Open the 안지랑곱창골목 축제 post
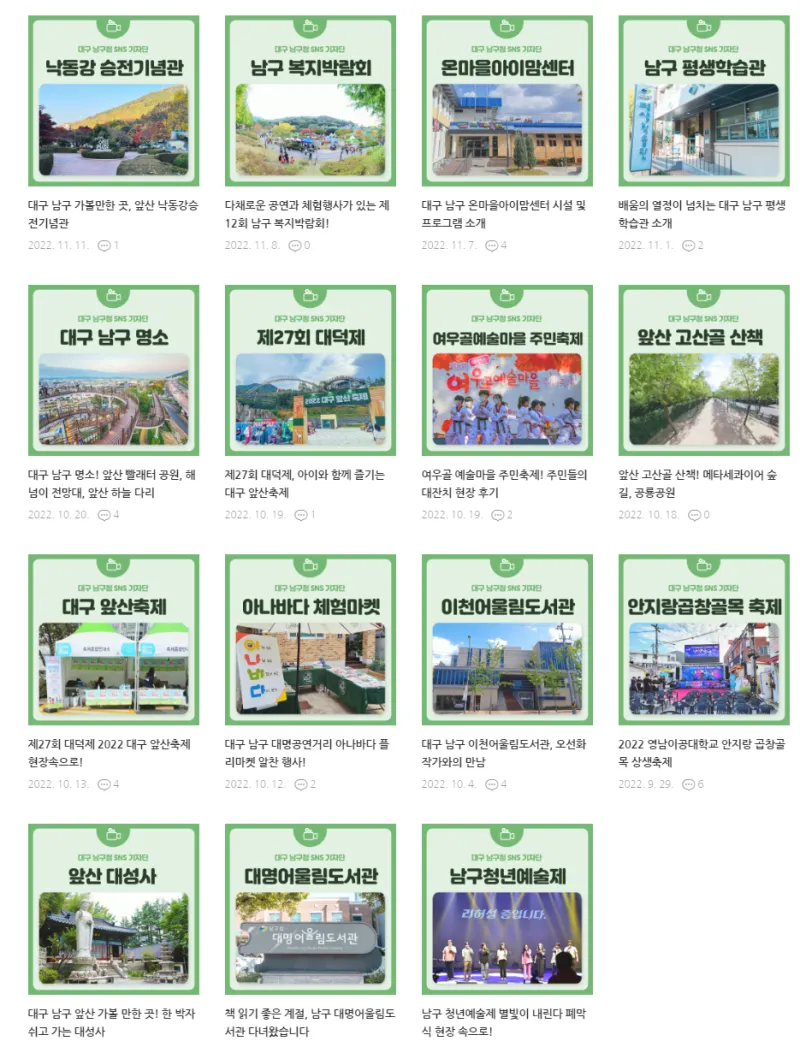This screenshot has width=800, height=1041. [703, 640]
